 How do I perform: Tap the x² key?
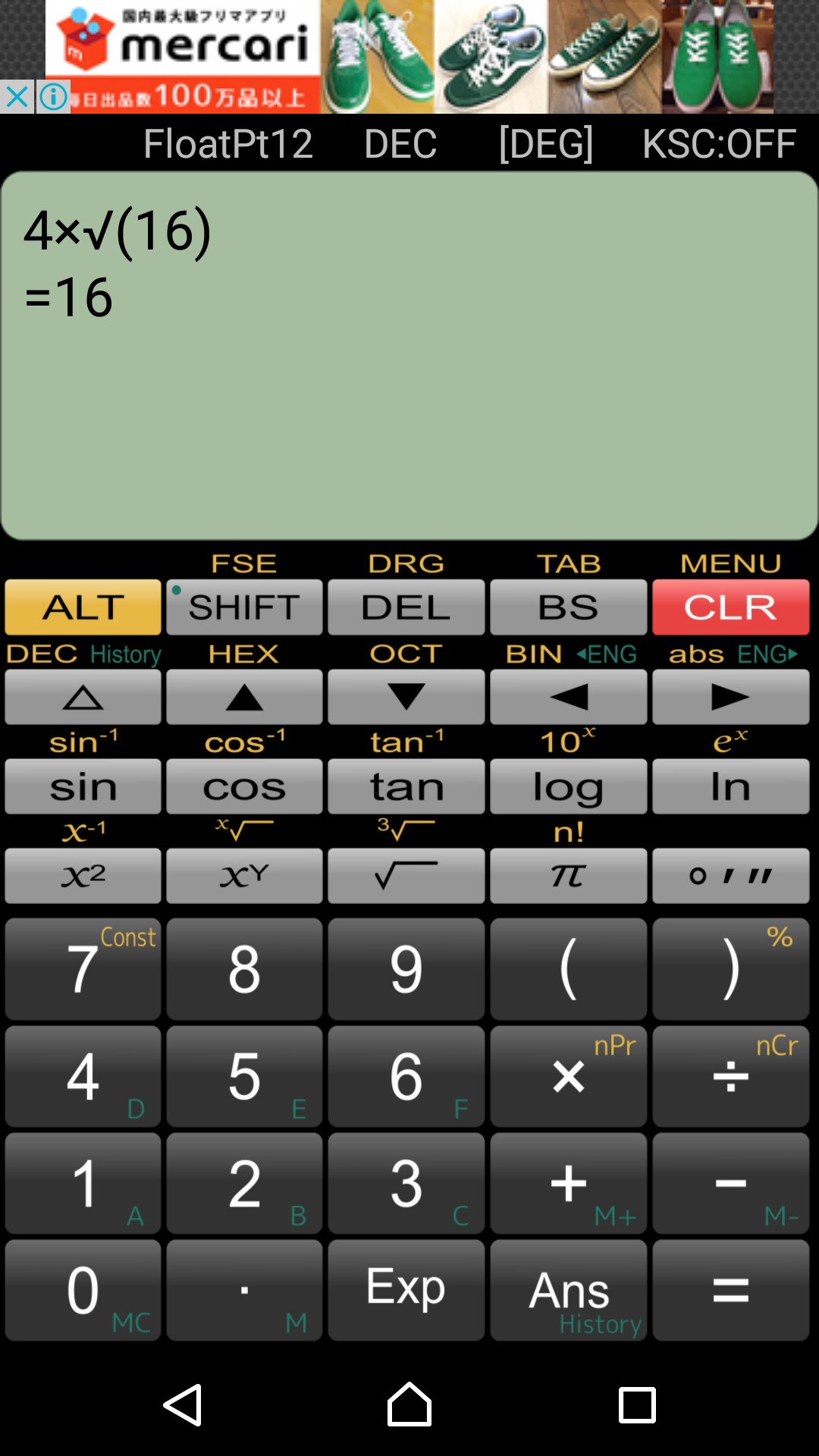coord(83,876)
